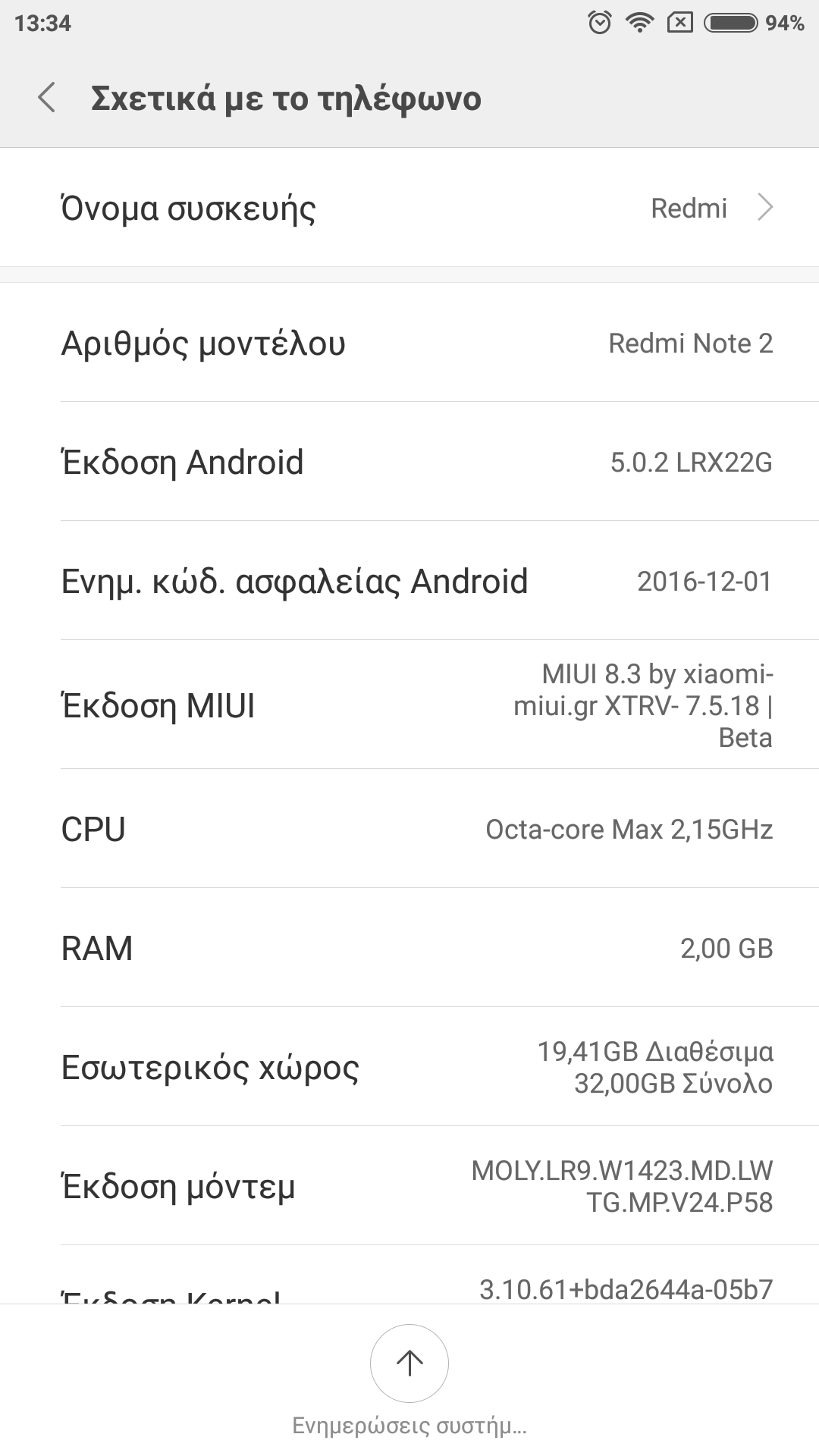This screenshot has width=819, height=1456.
Task: Tap the 'Έκδοση μόντεμ' row
Action: click(x=409, y=1186)
